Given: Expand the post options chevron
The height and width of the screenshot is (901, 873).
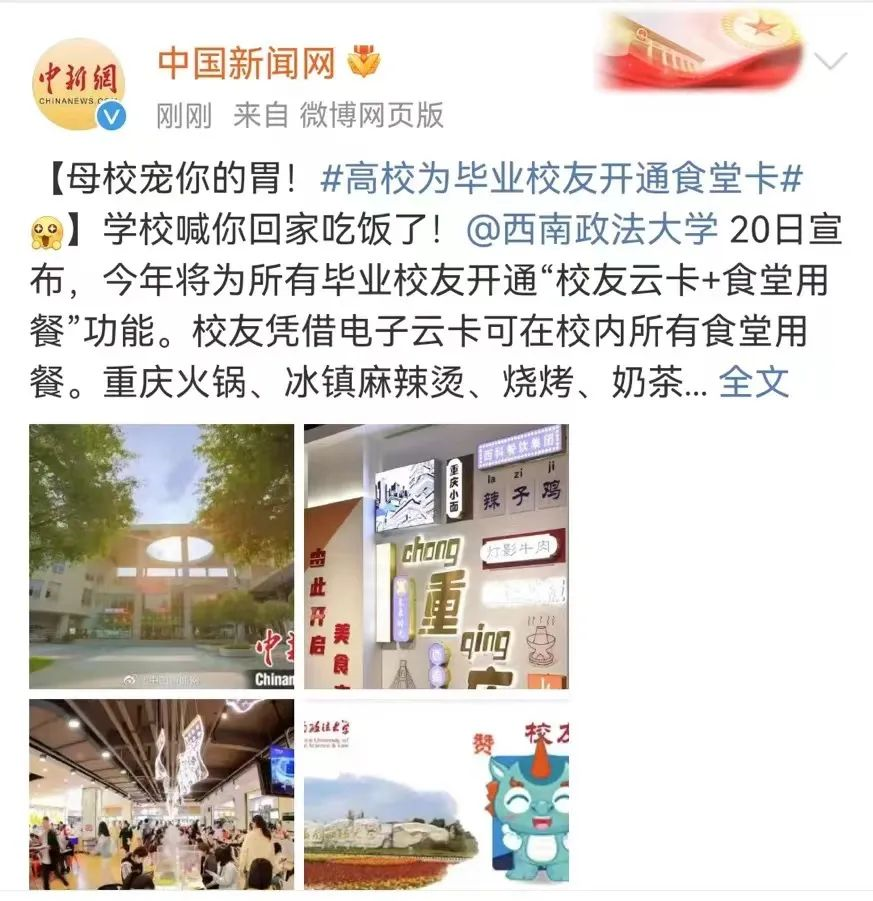Looking at the screenshot, I should [x=830, y=62].
